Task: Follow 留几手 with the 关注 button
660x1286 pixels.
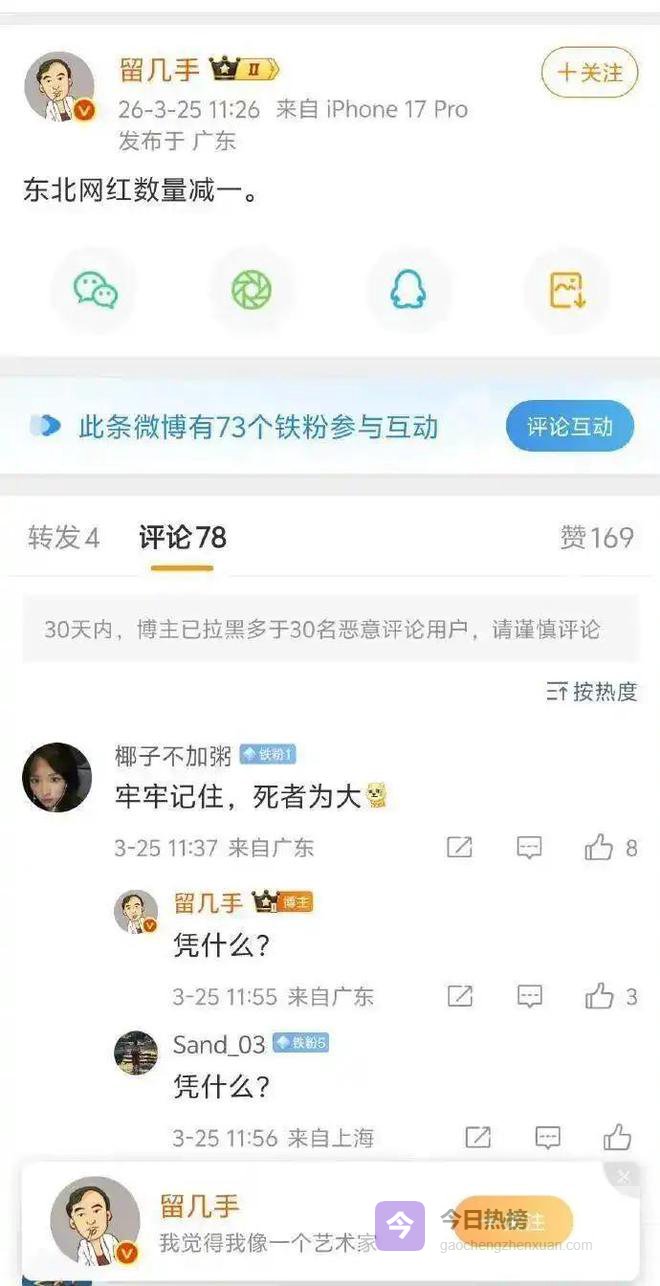Action: 589,73
